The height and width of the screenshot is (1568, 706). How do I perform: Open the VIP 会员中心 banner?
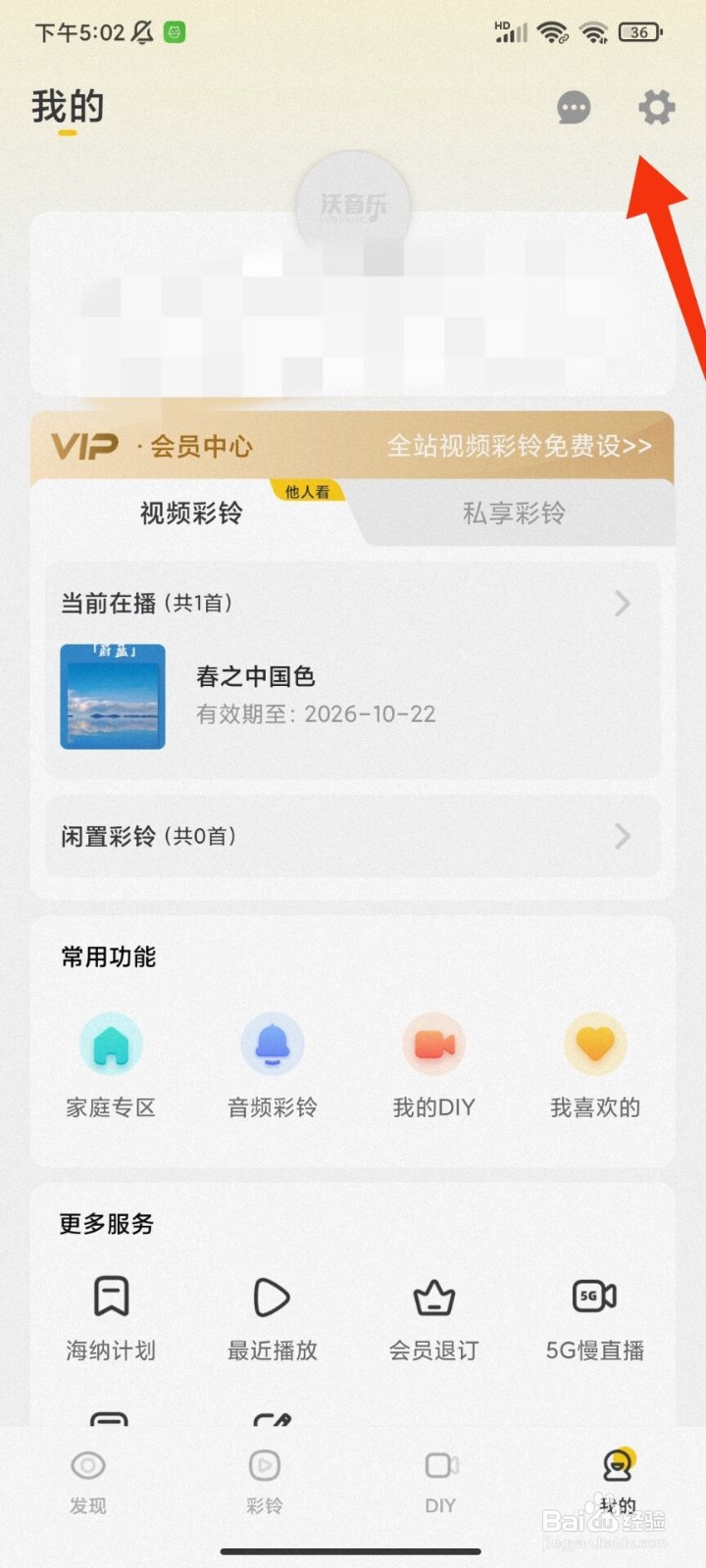tap(352, 447)
